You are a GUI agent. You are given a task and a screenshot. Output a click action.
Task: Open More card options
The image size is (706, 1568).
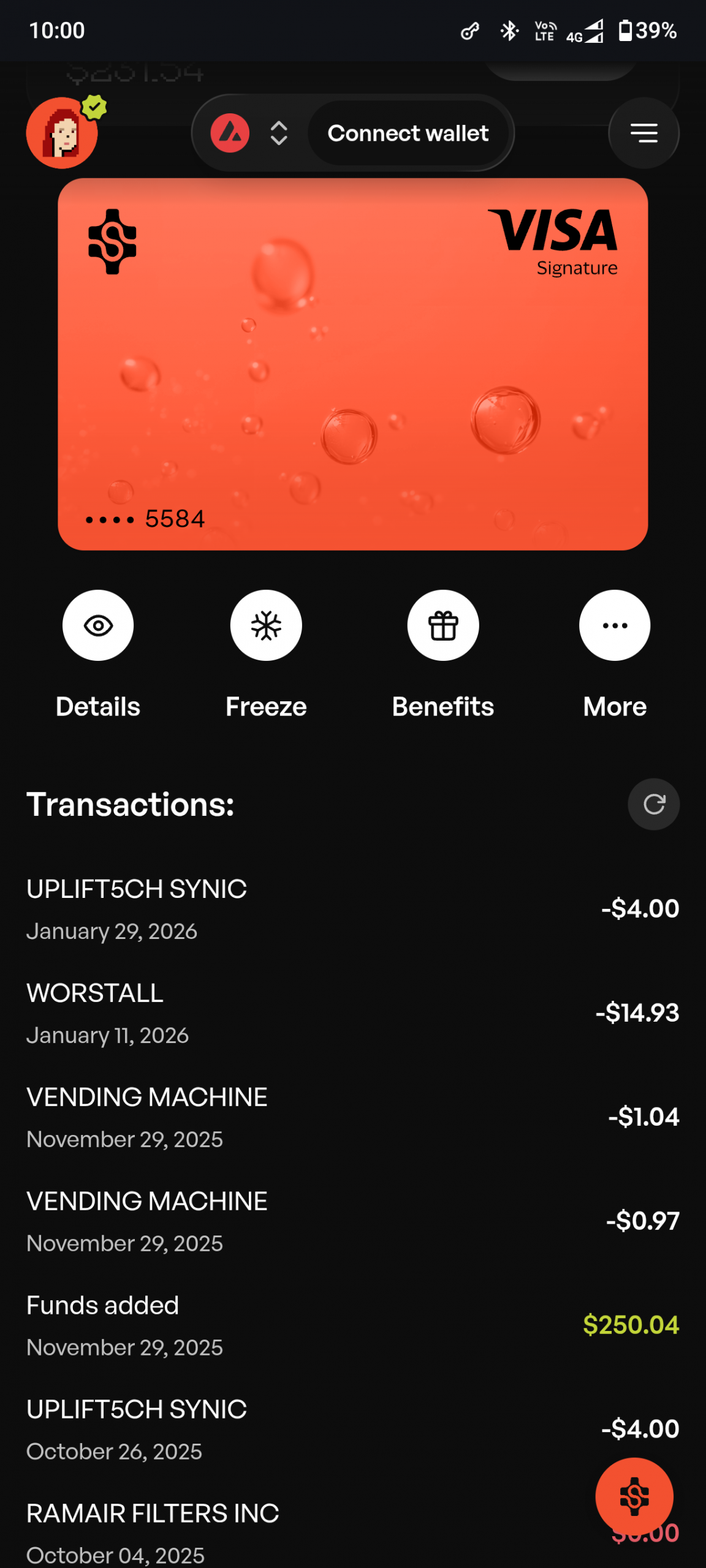click(615, 625)
